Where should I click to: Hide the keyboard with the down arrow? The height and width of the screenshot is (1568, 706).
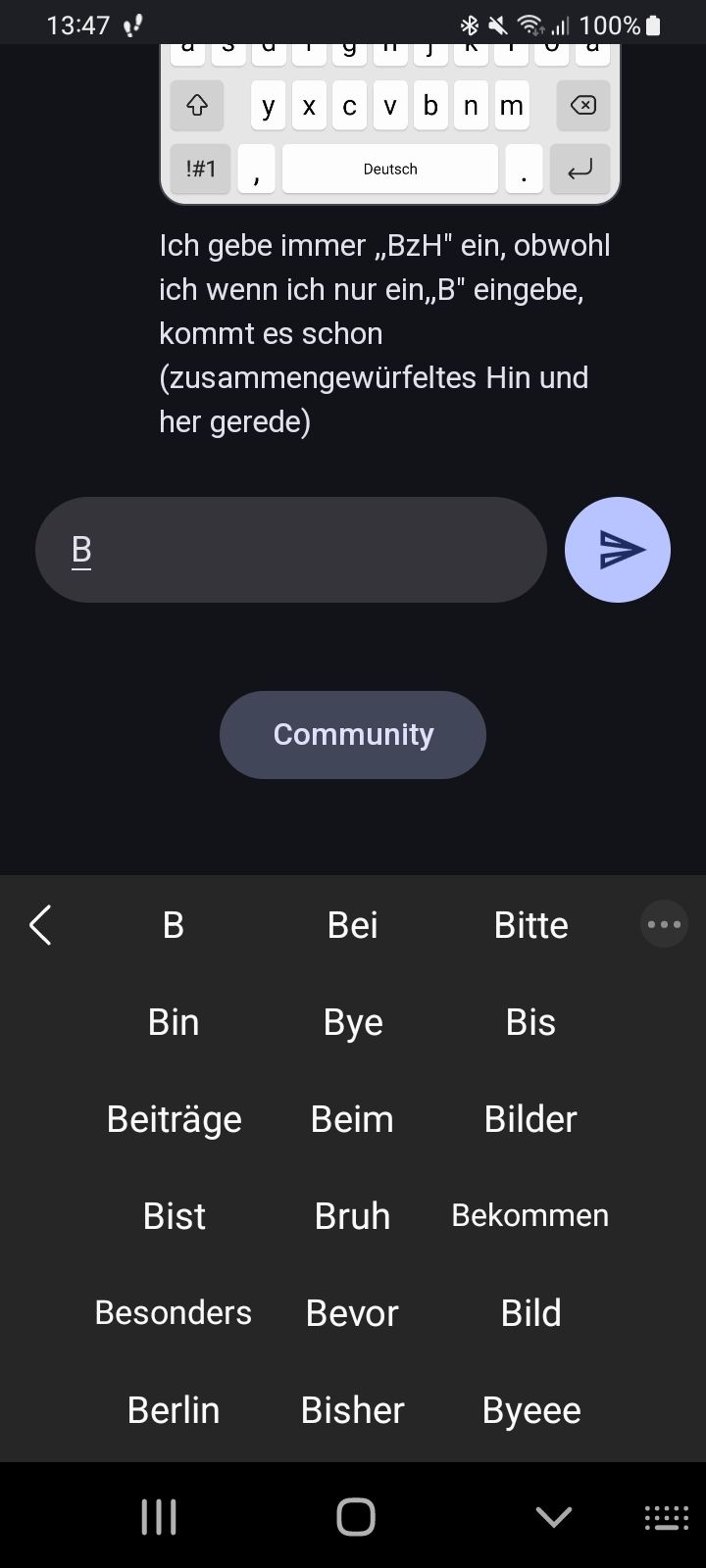point(554,1517)
